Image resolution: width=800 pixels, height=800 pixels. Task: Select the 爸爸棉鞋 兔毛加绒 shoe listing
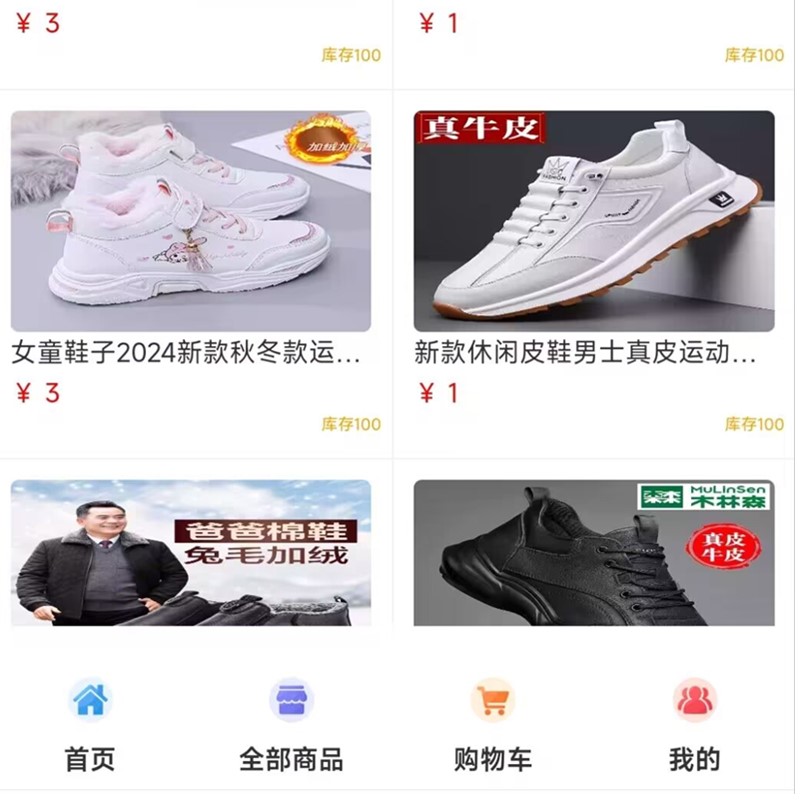(191, 553)
